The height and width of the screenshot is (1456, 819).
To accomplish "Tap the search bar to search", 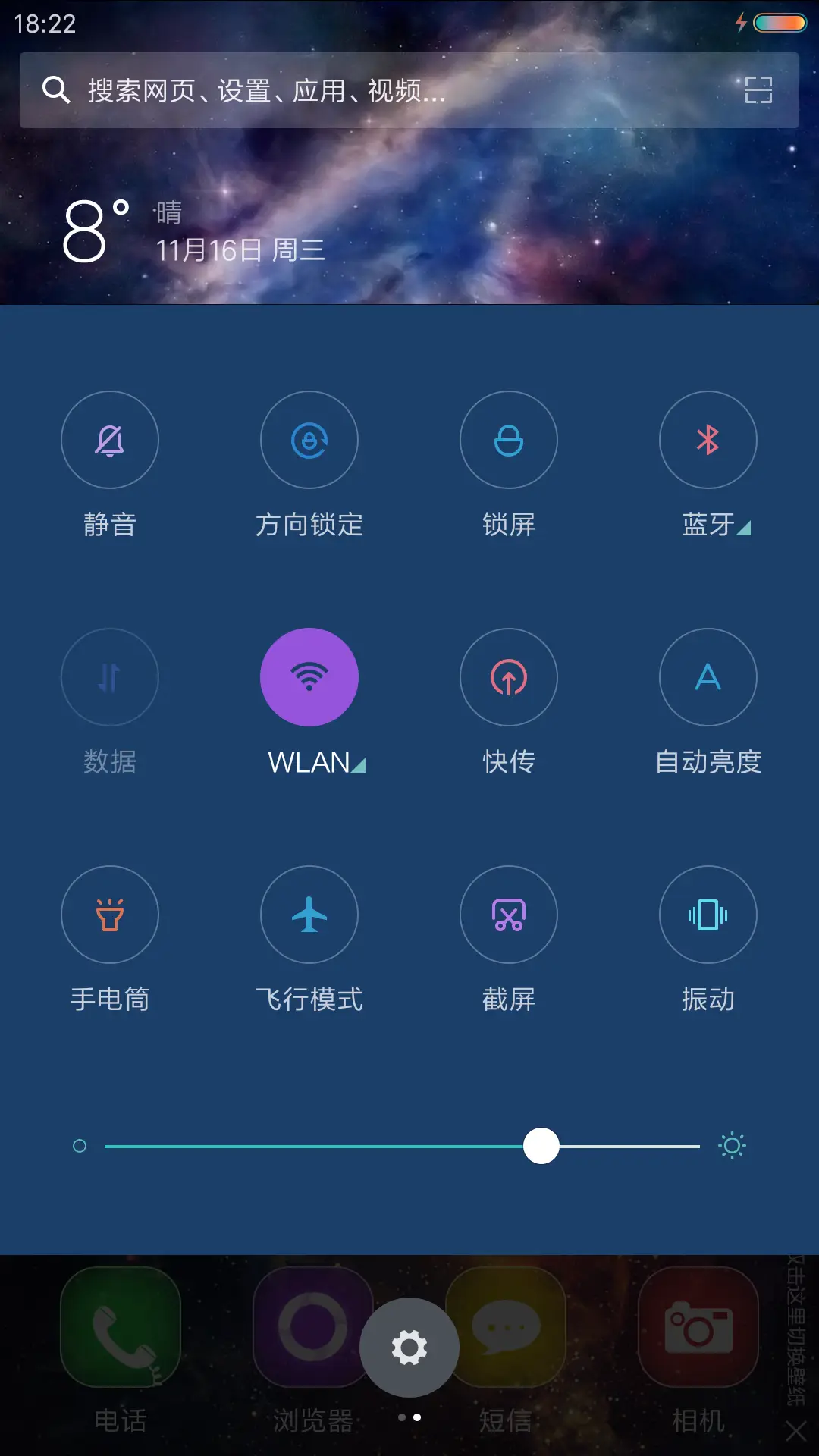I will point(341,91).
